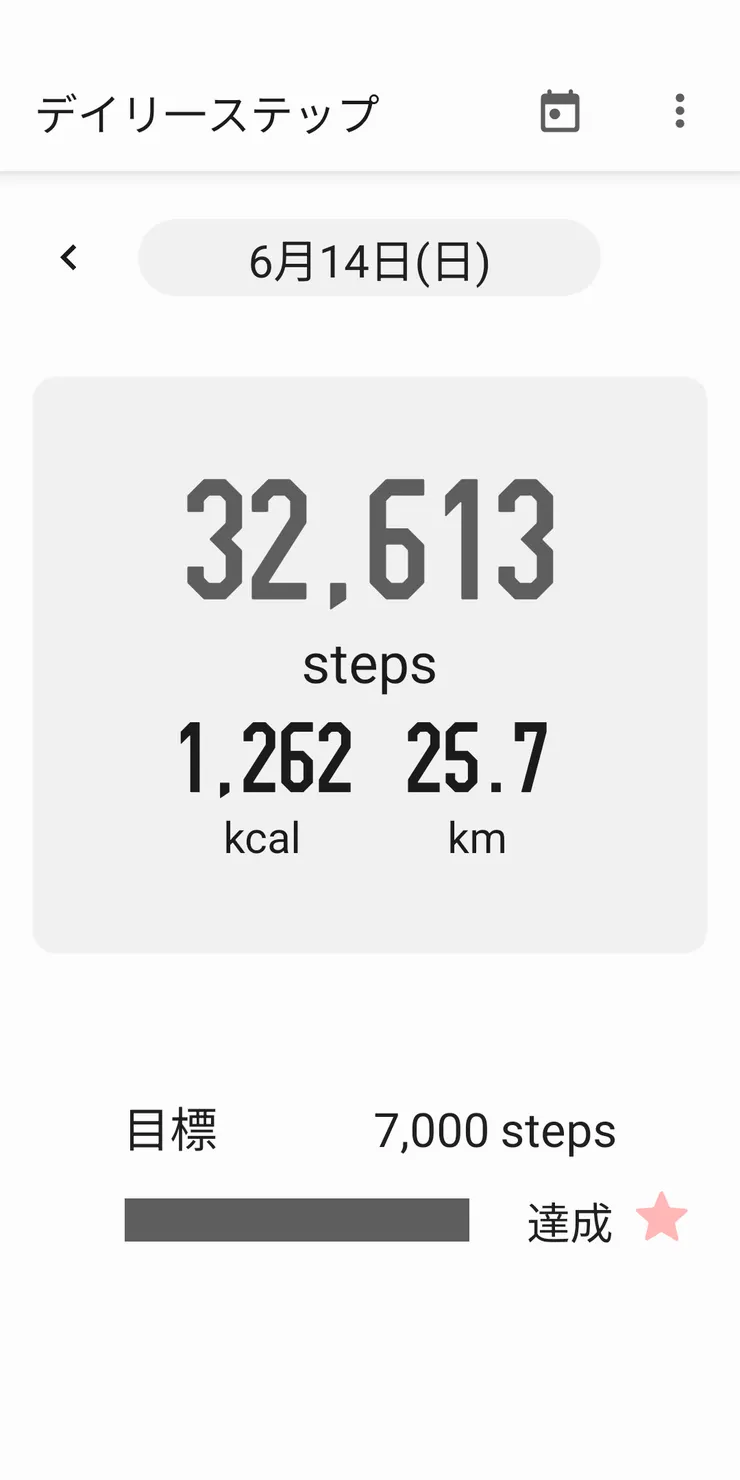Tap the 6月14日(日) date pill
Screen dimensions: 740x1480
(369, 258)
